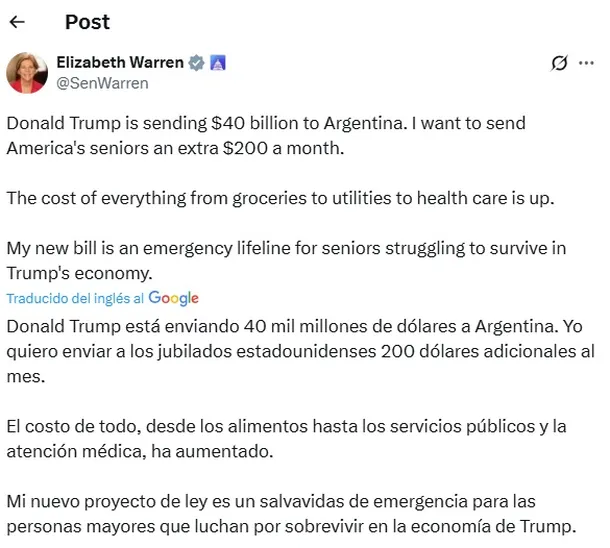The height and width of the screenshot is (548, 610).
Task: Open the three-dot more options menu
Action: point(587,63)
